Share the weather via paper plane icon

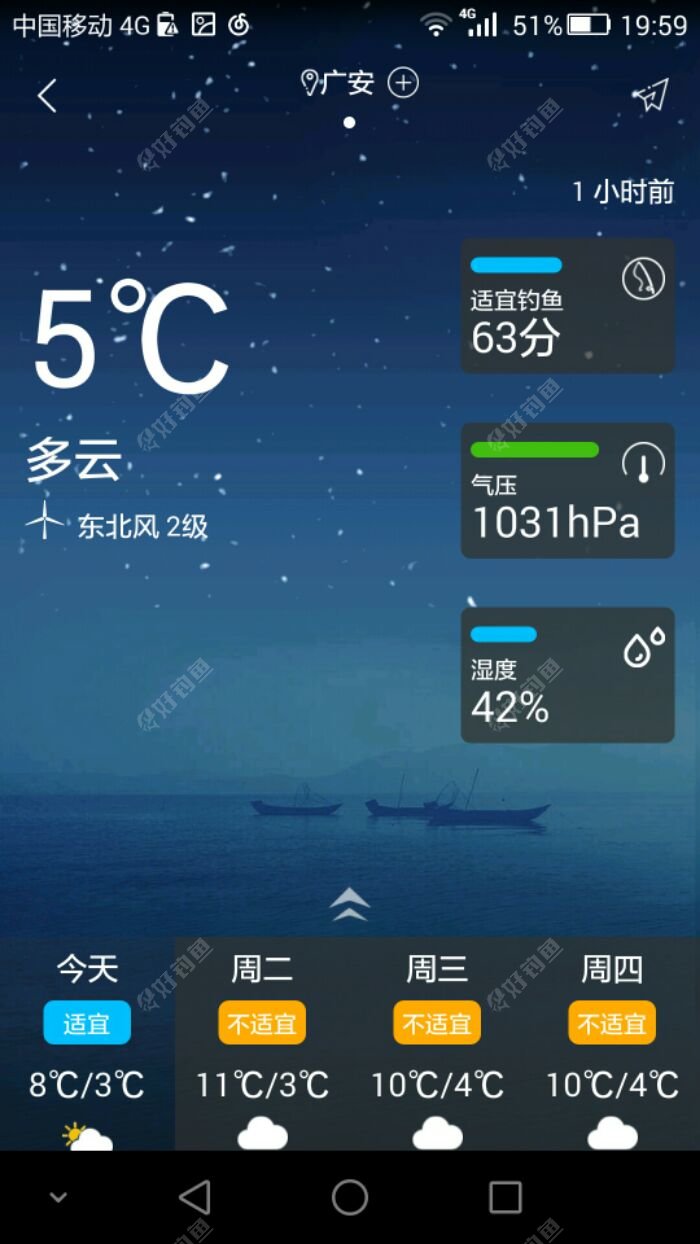click(650, 95)
